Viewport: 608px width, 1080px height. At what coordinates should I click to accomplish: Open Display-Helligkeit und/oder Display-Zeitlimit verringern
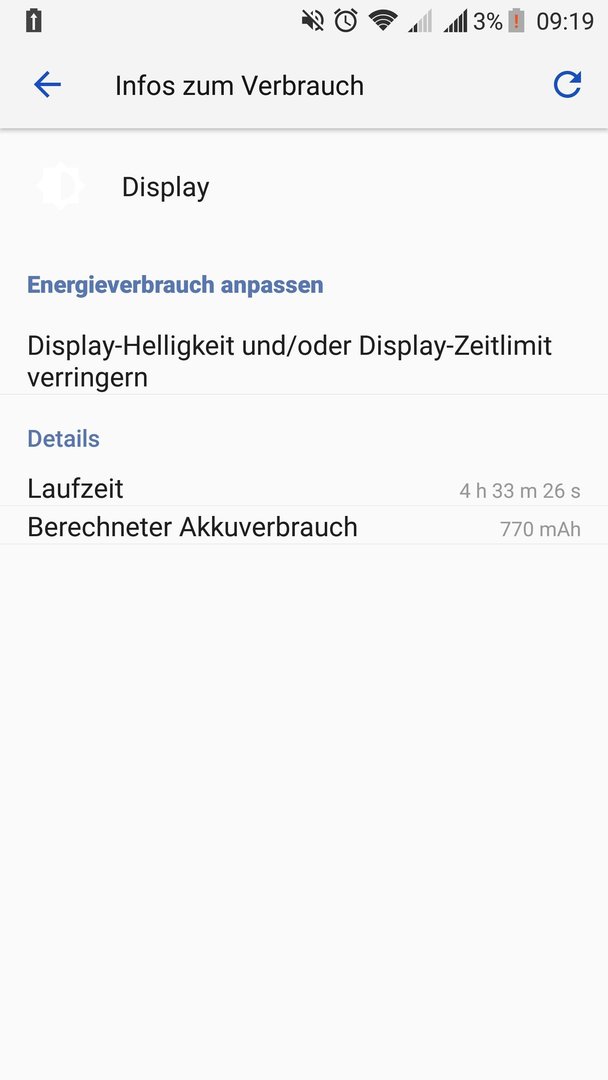click(x=304, y=361)
